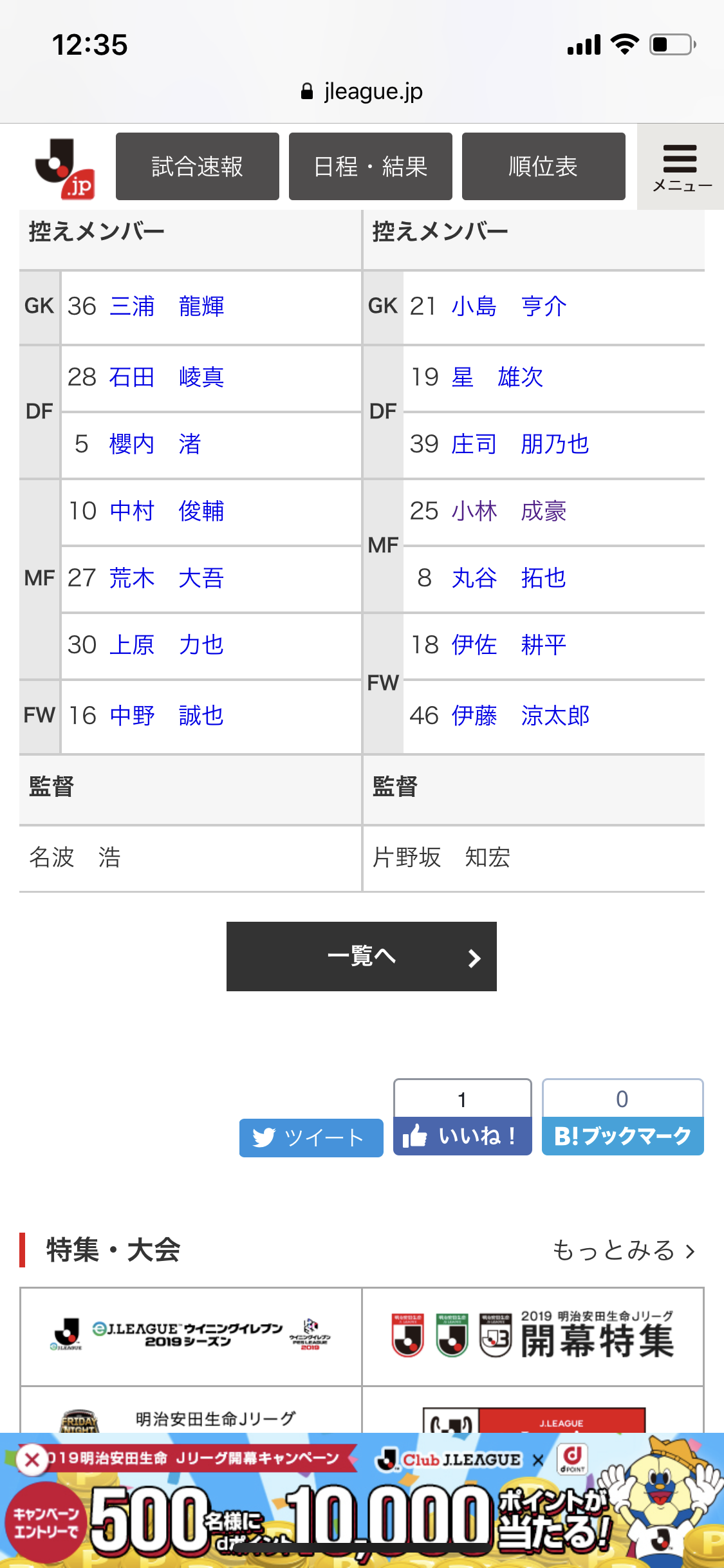This screenshot has width=724, height=1568.
Task: Switch to 日程・結果 tab
Action: (370, 167)
